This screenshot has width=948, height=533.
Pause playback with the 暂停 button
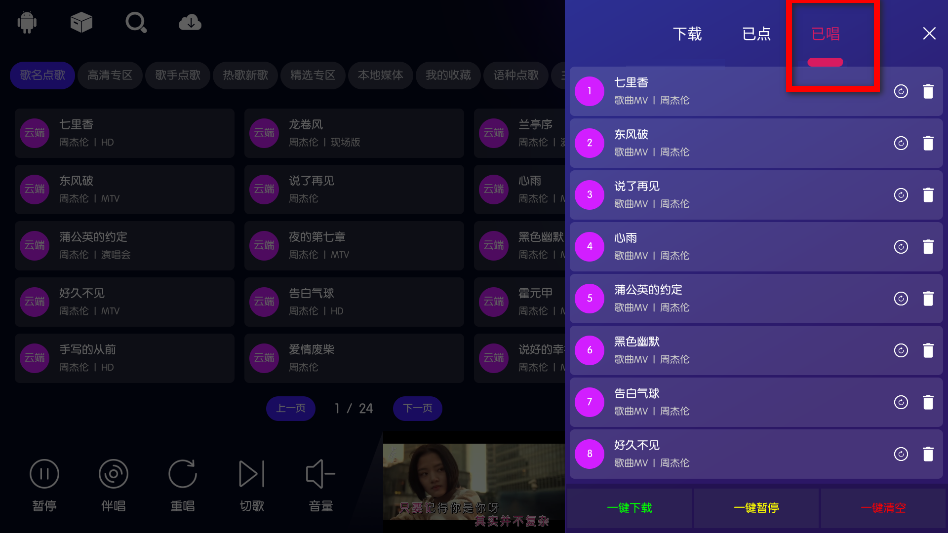pyautogui.click(x=44, y=484)
